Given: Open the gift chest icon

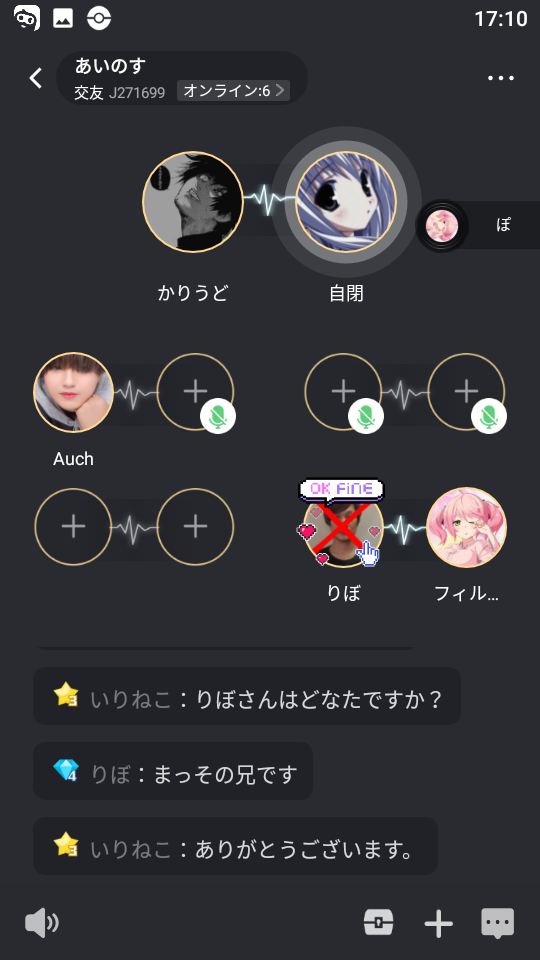Looking at the screenshot, I should point(378,922).
